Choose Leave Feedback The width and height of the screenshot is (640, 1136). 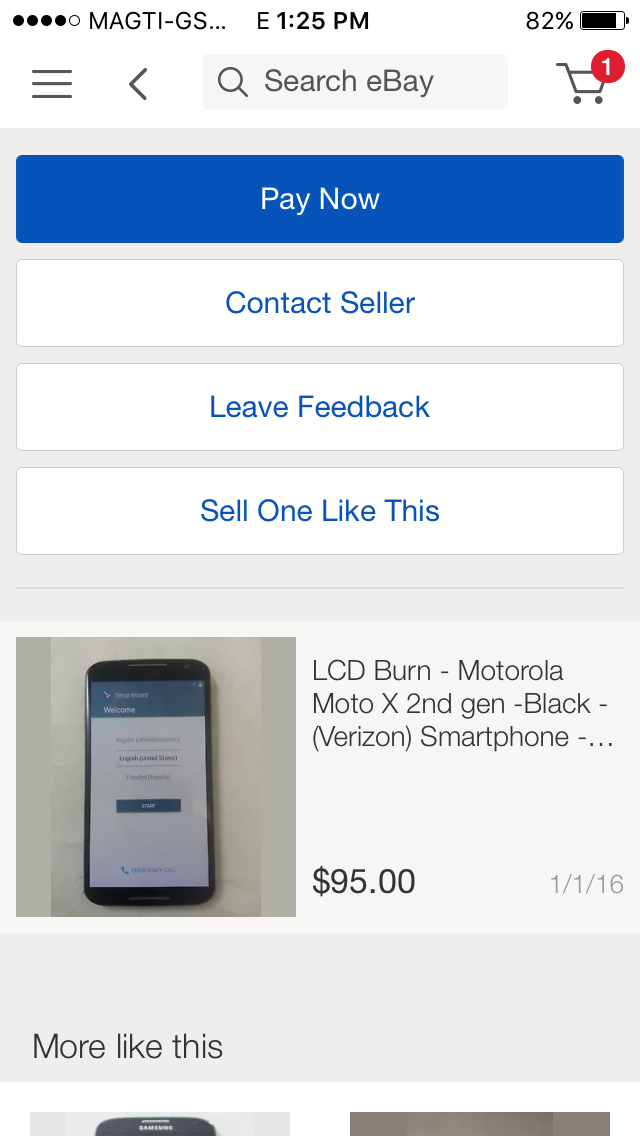point(320,407)
